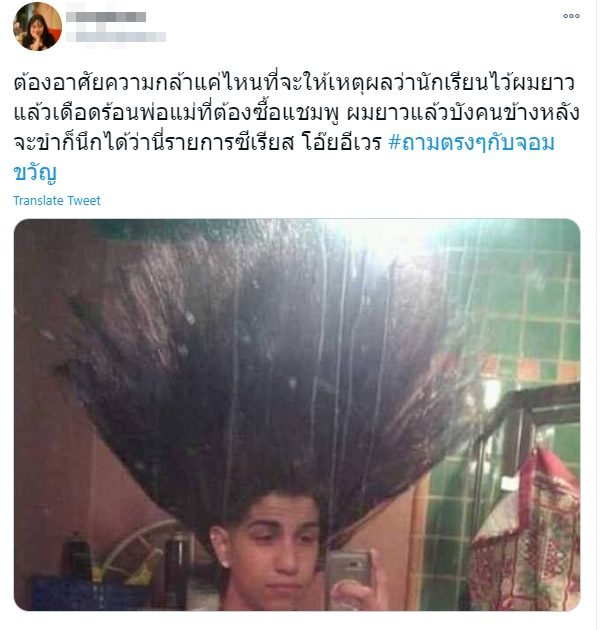The image size is (600, 630).
Task: Tap the Translate Tweet link
Action: pyautogui.click(x=57, y=200)
